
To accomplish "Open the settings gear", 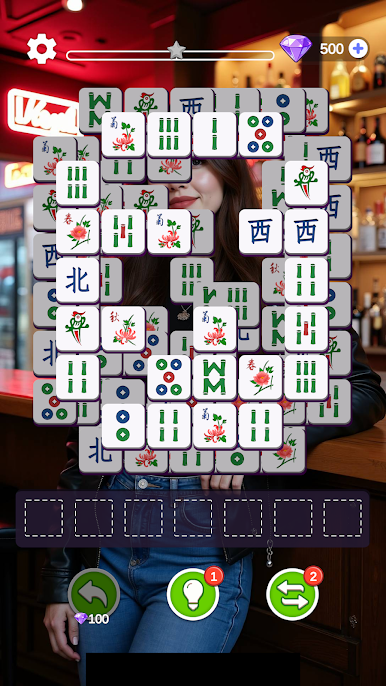I will click(42, 49).
